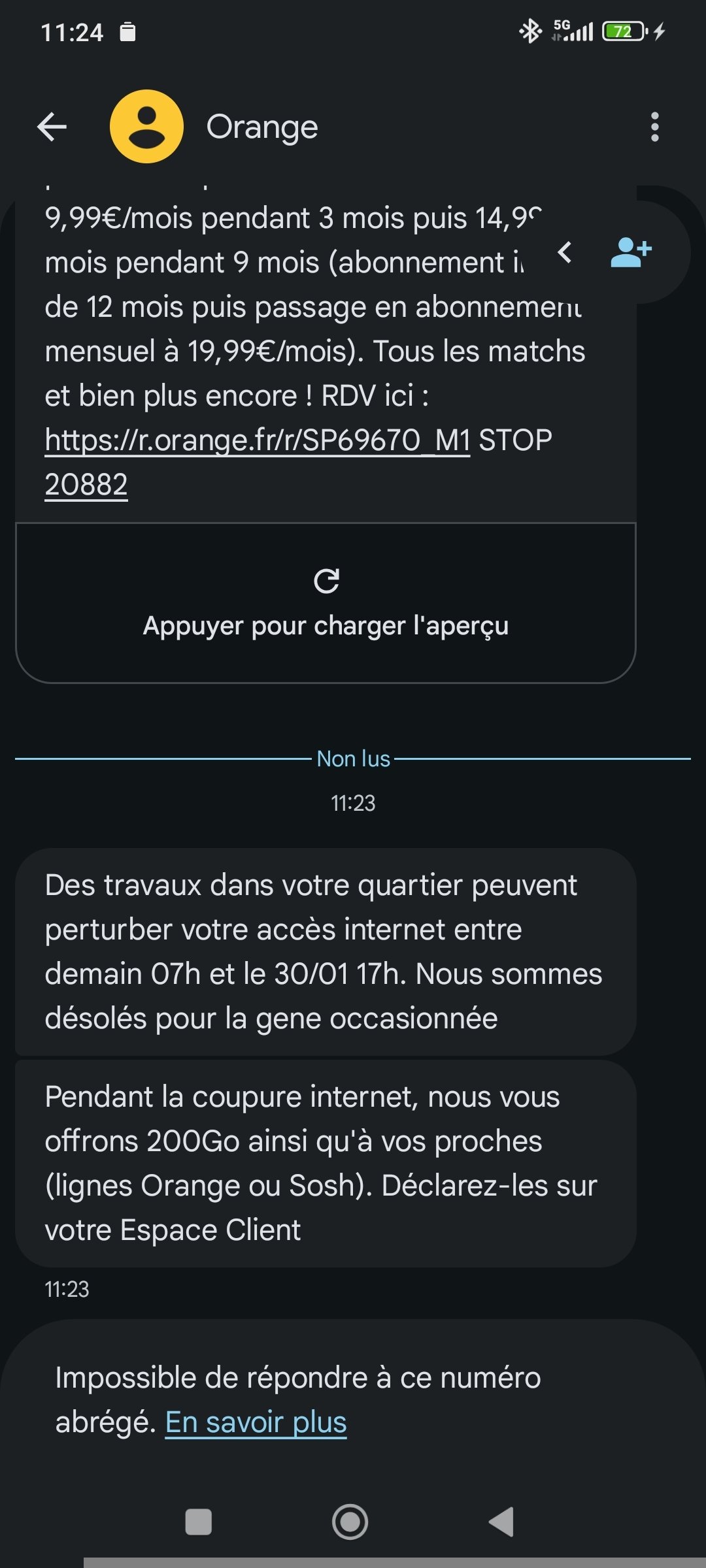Open the En savoir plus link
706x1568 pixels.
(x=256, y=1422)
